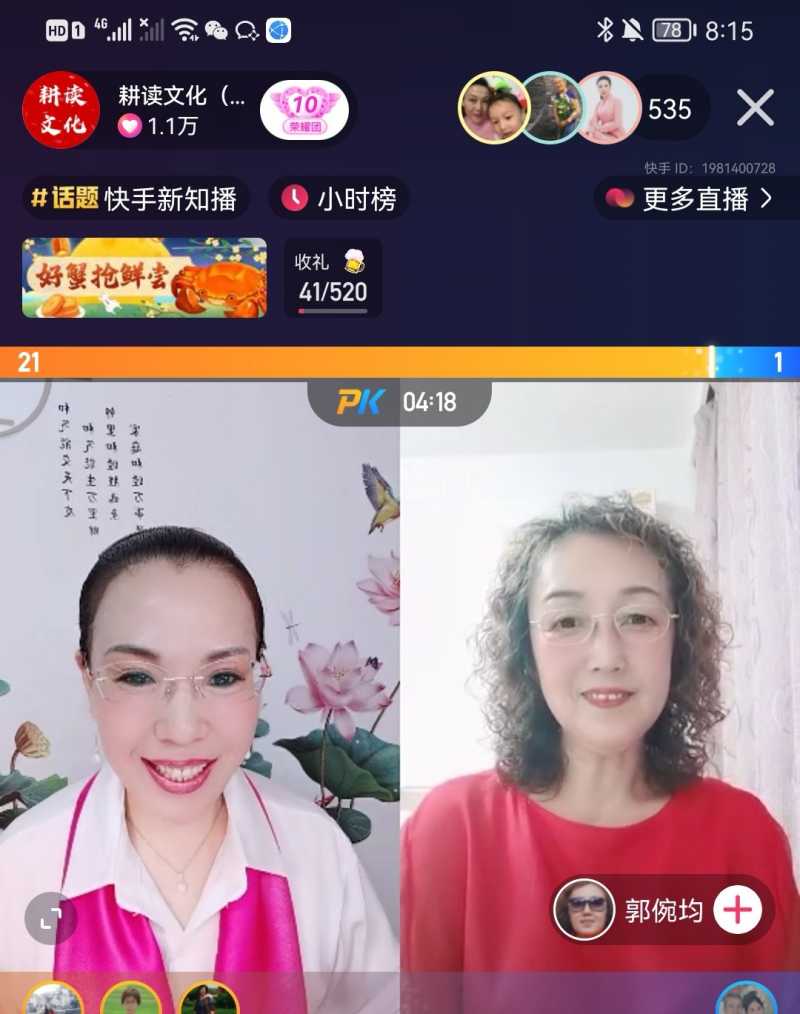800x1014 pixels.
Task: Browse 更多直播 streams
Action: (695, 199)
